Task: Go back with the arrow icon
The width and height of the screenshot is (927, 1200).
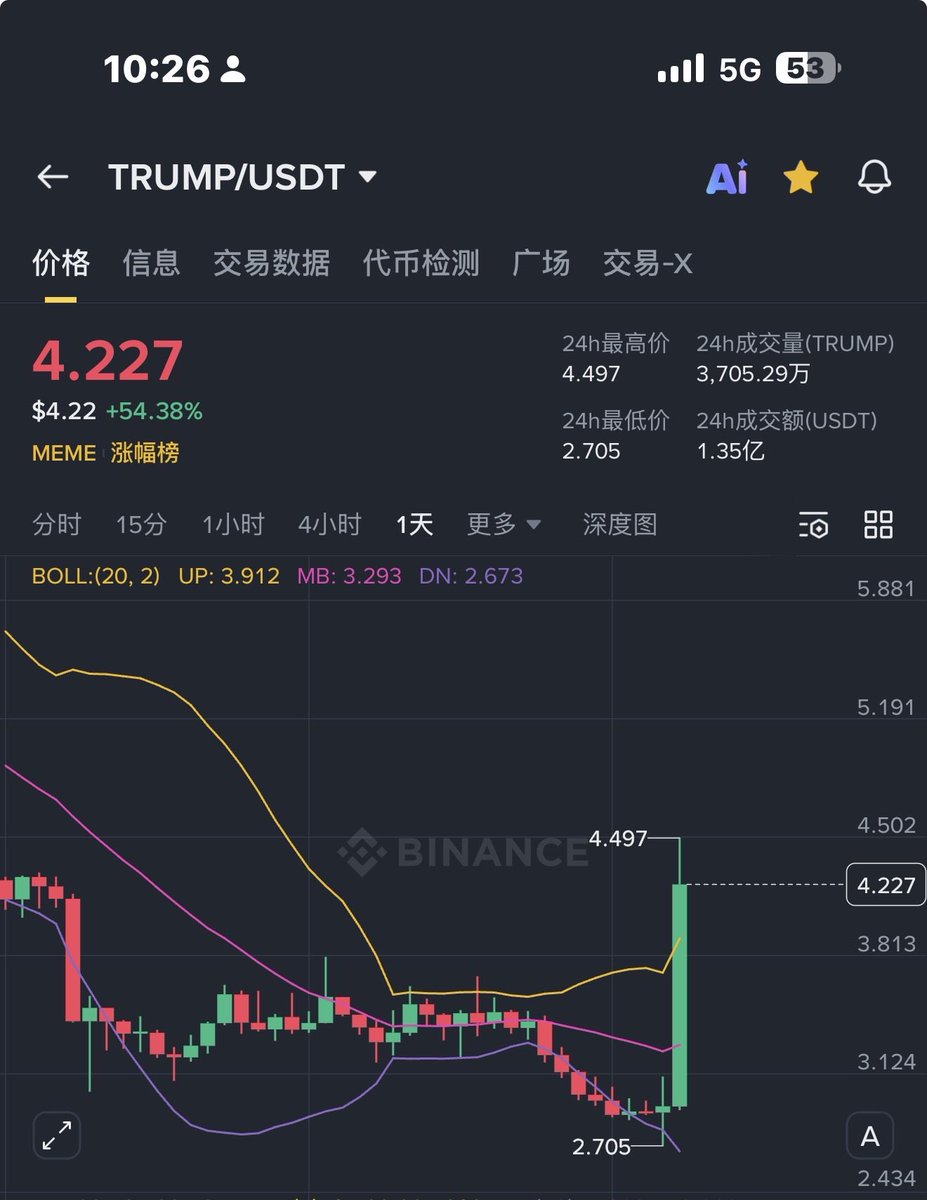Action: (x=53, y=177)
